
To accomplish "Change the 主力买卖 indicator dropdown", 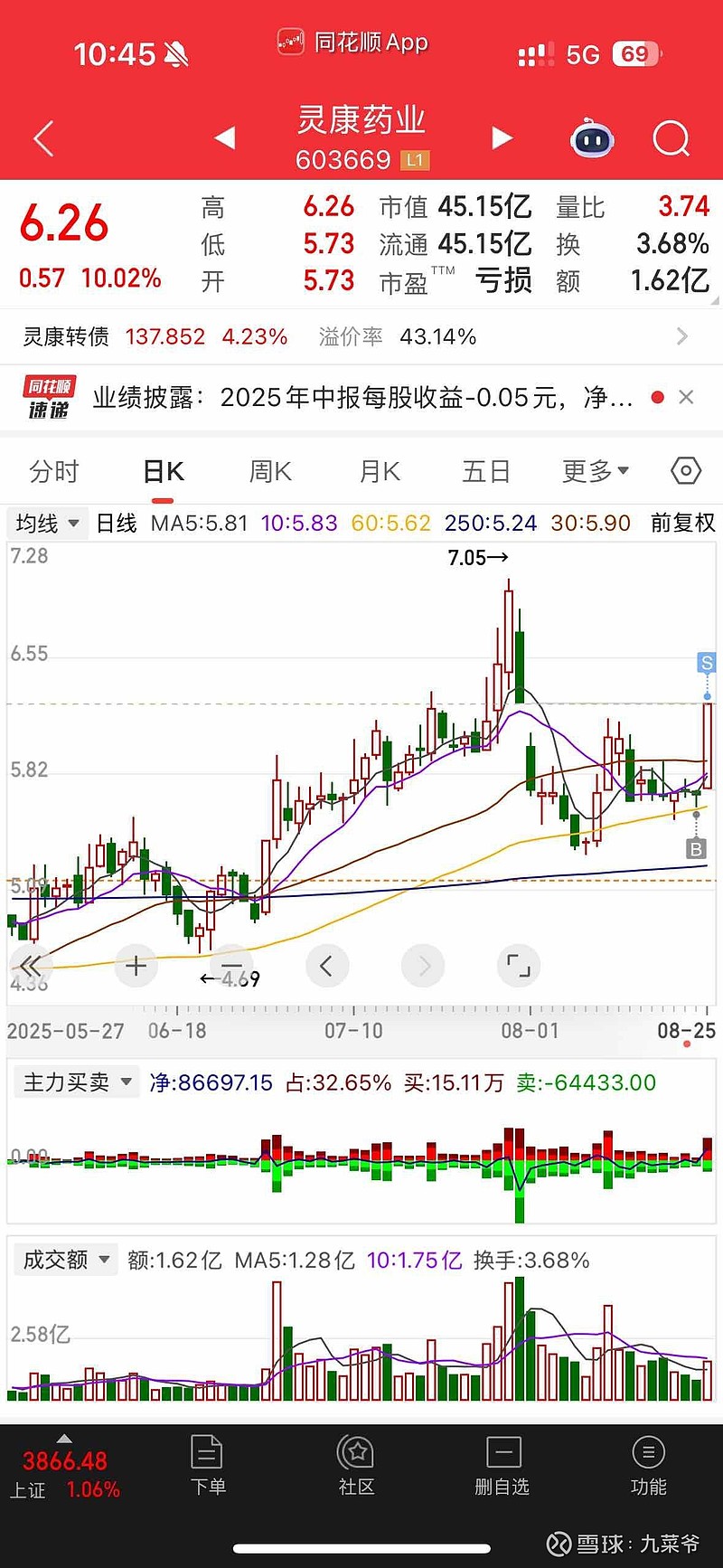I will (x=77, y=1082).
